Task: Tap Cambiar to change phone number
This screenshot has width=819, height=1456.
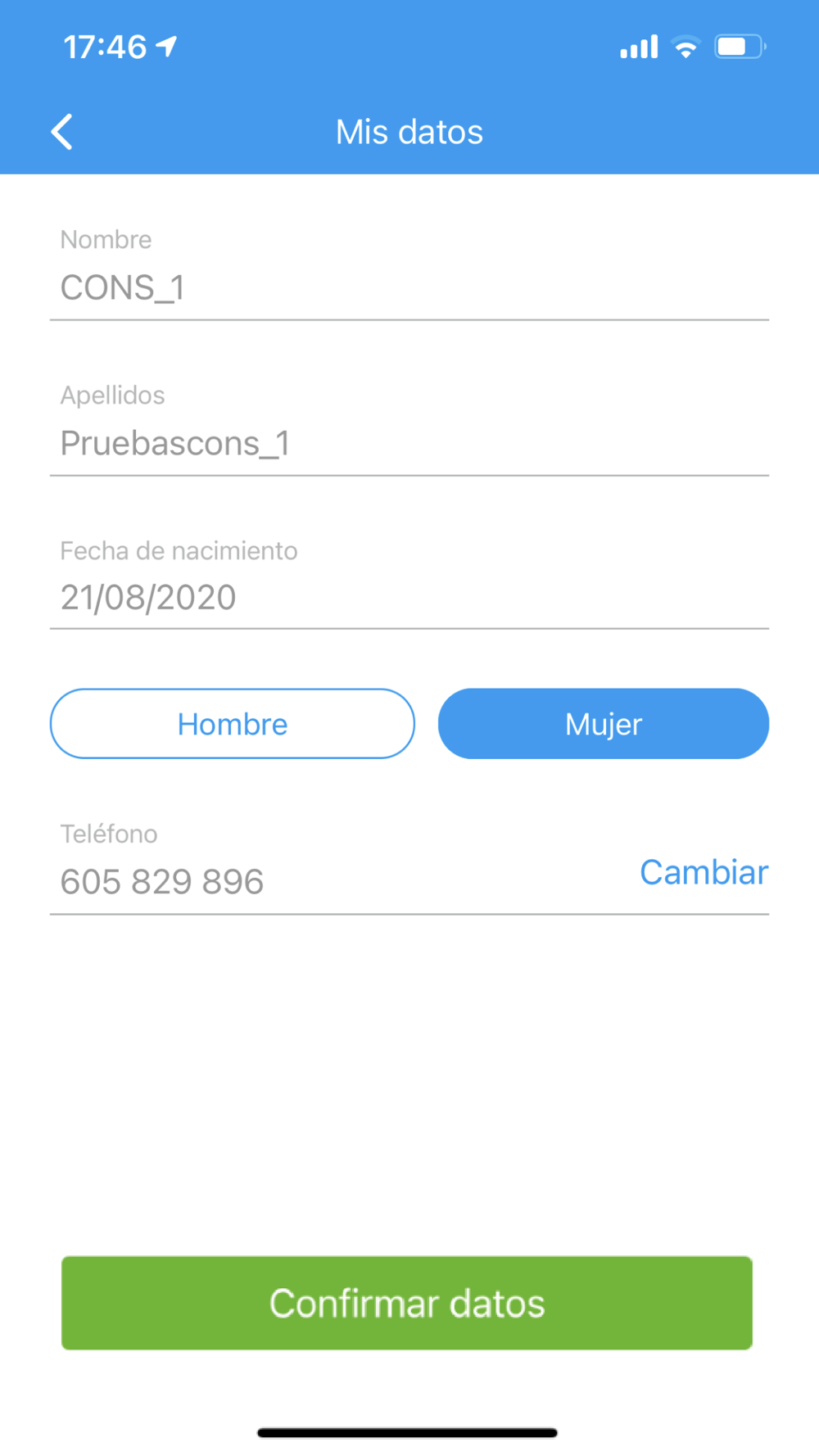Action: [x=704, y=873]
